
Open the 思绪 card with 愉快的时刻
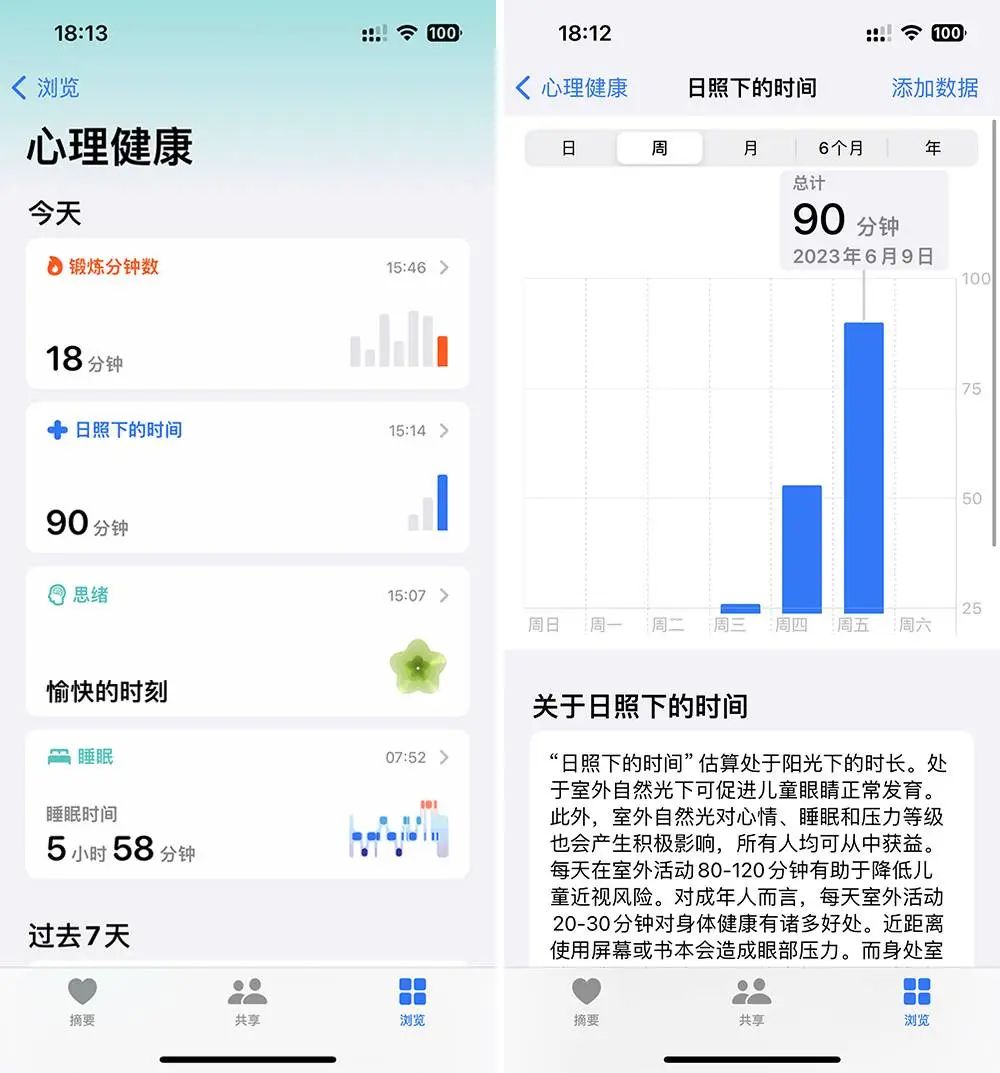(x=247, y=641)
